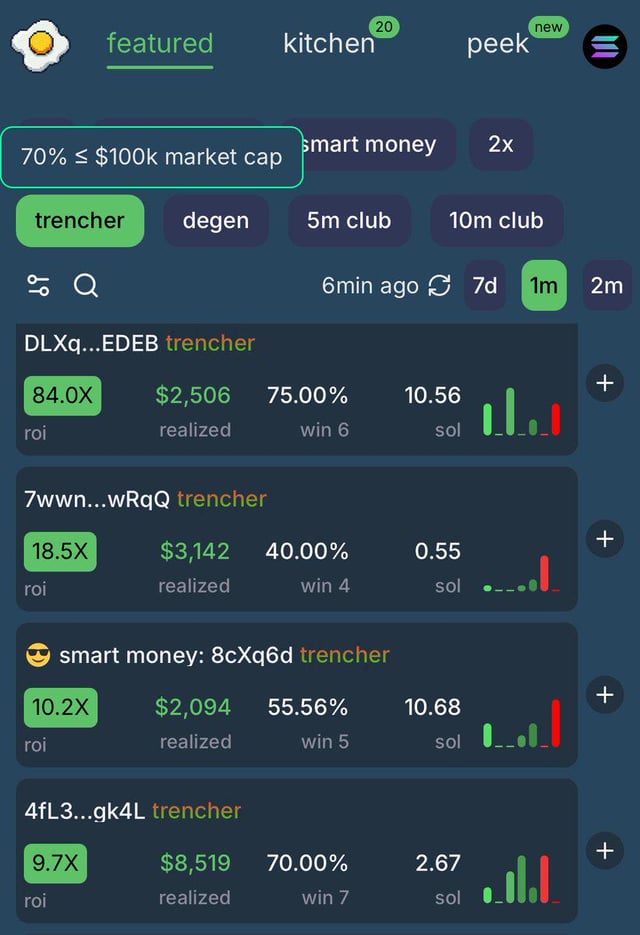The width and height of the screenshot is (640, 935).
Task: Add smart money 8cXq6d wallet
Action: (x=604, y=695)
